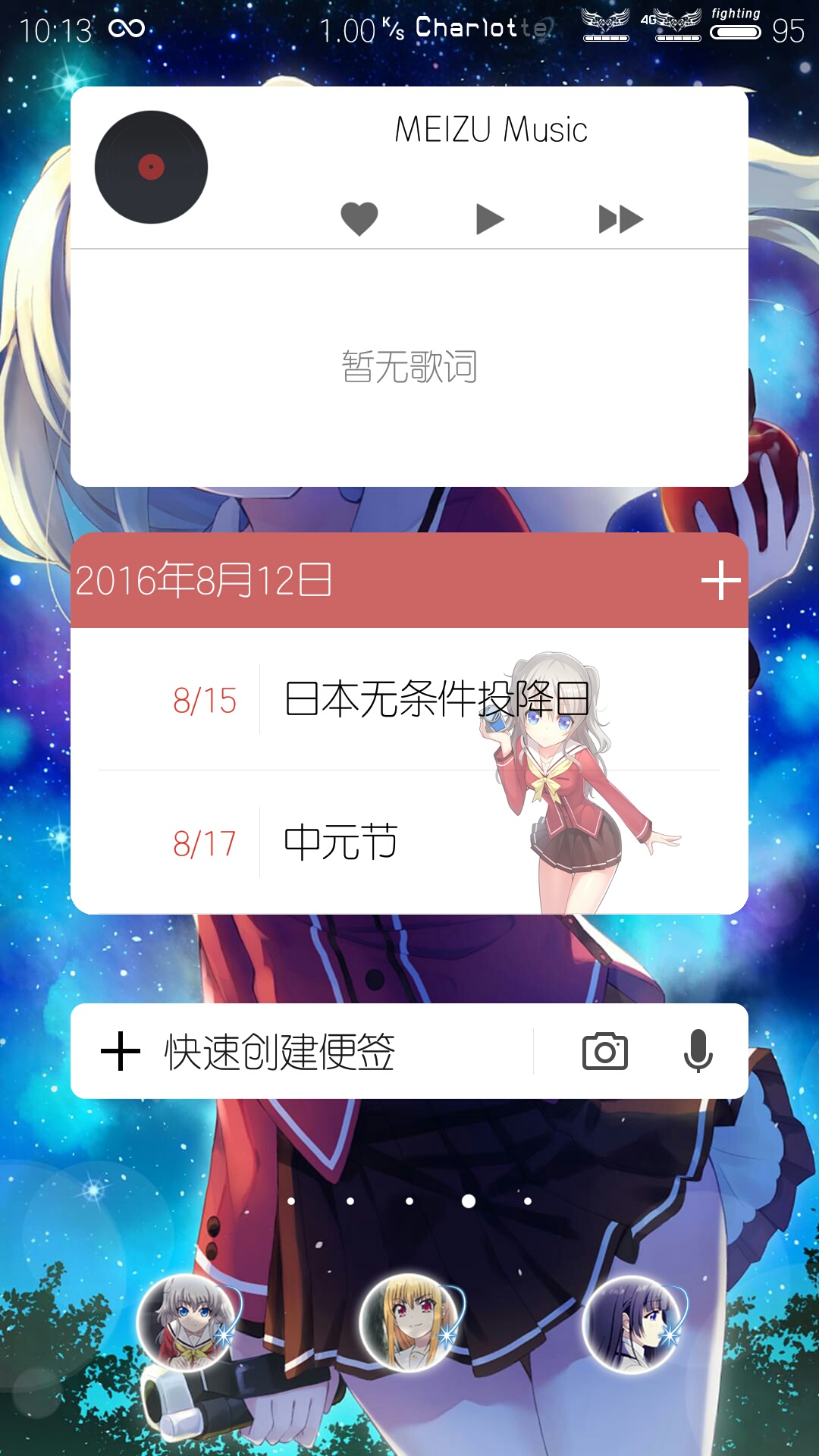819x1456 pixels.
Task: Open the blonde girl dock icon
Action: (x=410, y=1323)
